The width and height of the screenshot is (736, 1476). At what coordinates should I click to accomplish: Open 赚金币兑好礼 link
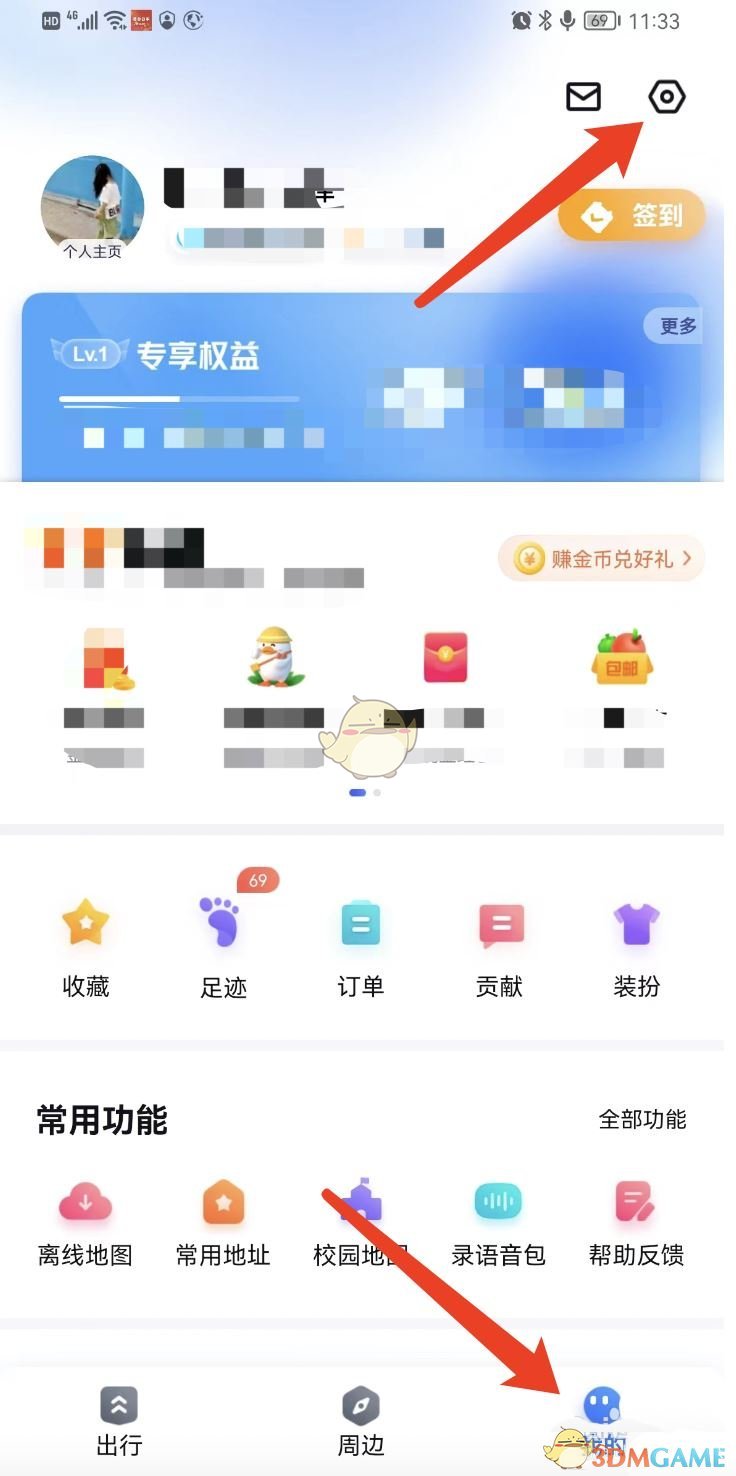[x=602, y=559]
